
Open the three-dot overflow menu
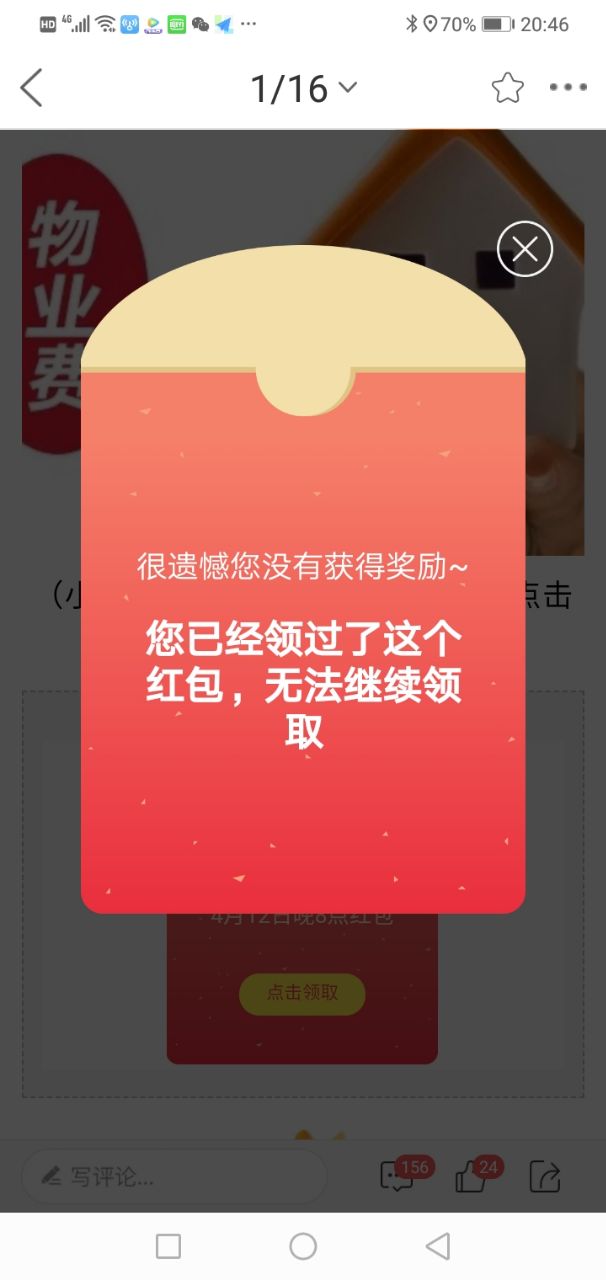[x=568, y=88]
